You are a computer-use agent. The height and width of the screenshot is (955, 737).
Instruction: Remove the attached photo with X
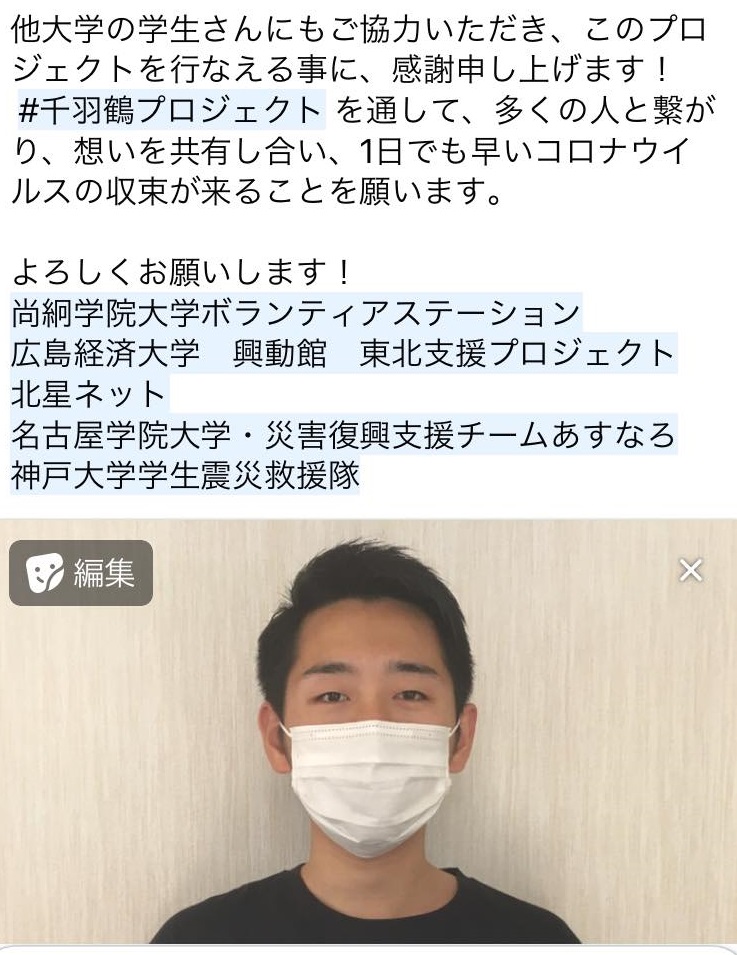[690, 570]
